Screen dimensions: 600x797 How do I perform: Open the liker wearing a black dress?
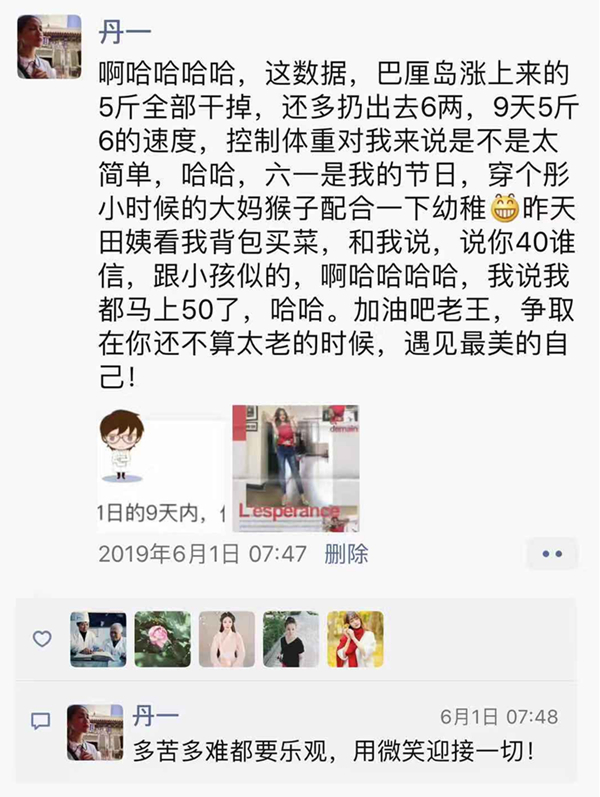click(x=291, y=639)
